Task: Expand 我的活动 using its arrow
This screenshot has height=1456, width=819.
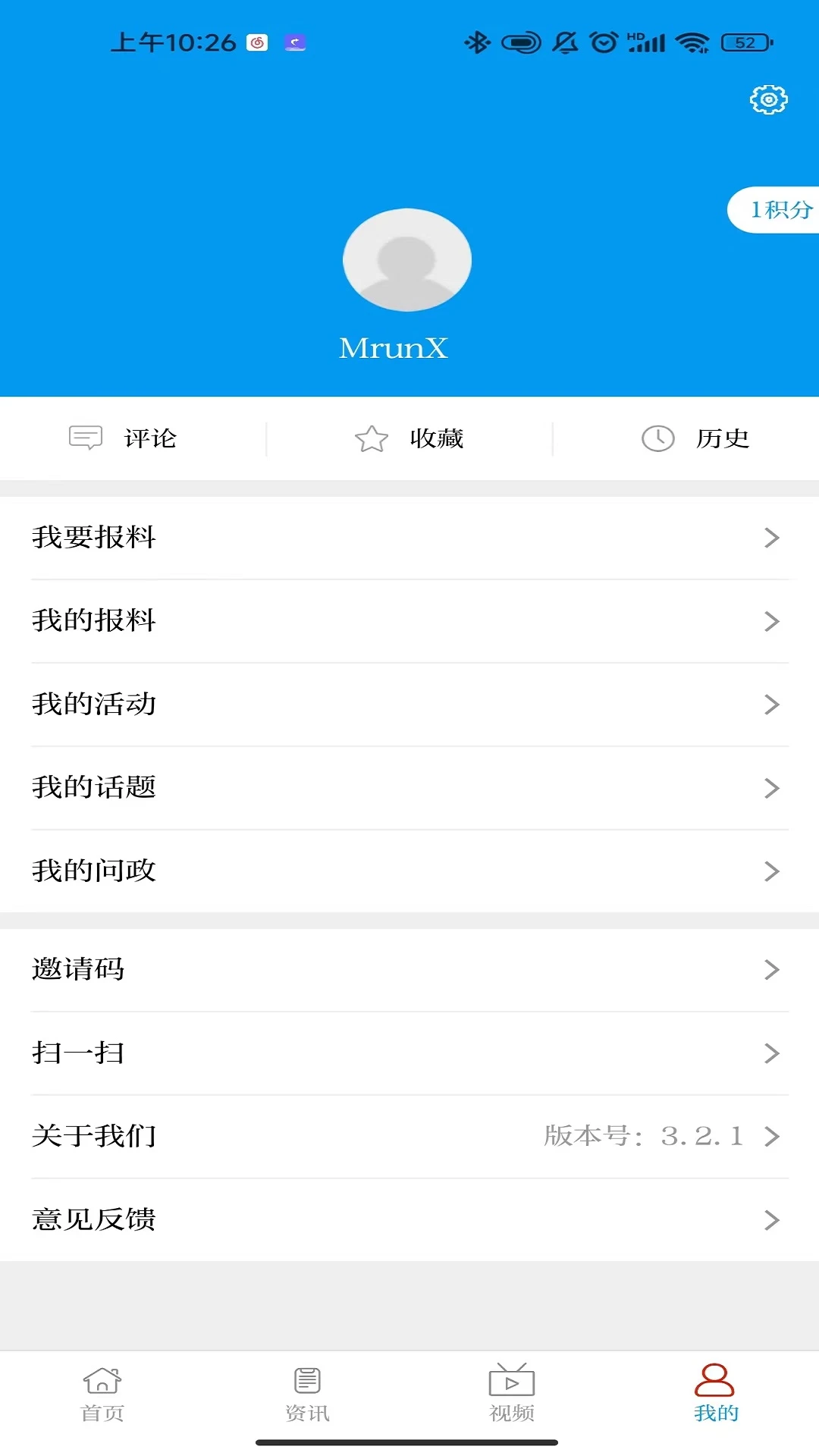Action: (773, 704)
